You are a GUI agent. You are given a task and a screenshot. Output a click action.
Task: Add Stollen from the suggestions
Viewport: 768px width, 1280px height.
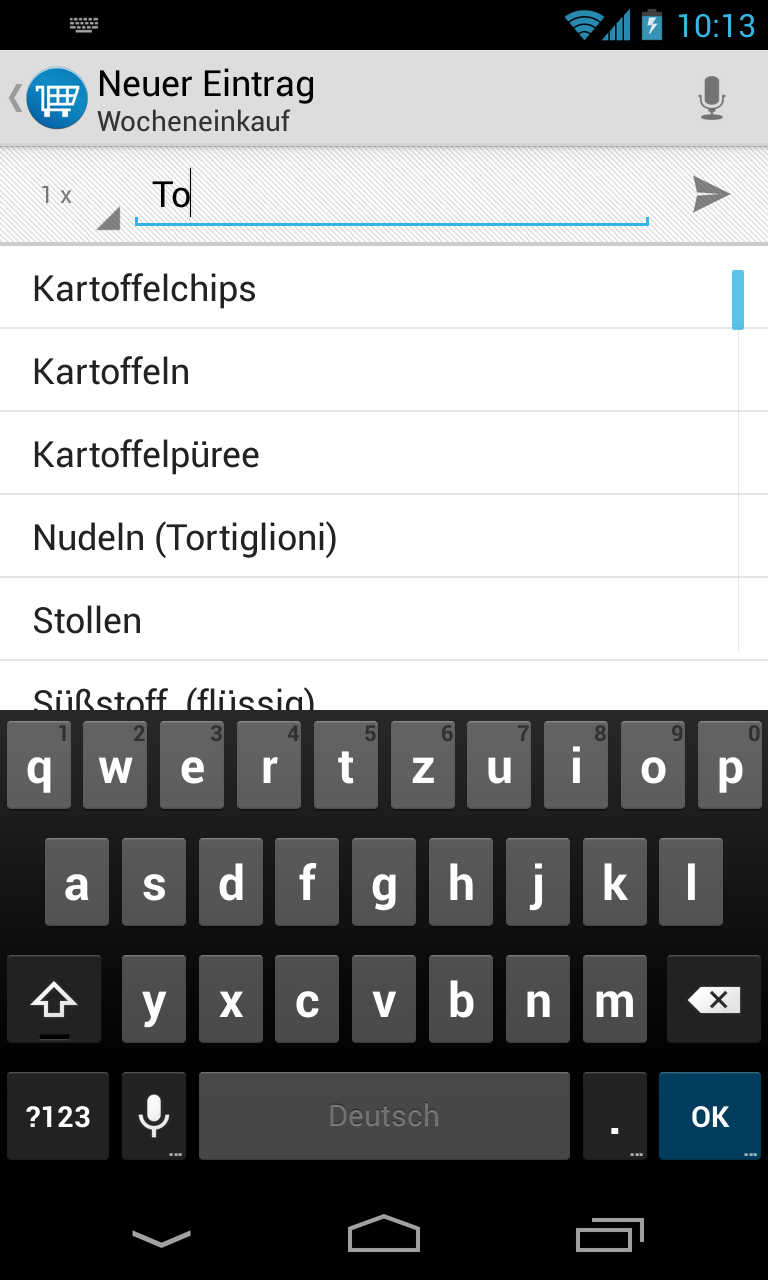coord(368,620)
